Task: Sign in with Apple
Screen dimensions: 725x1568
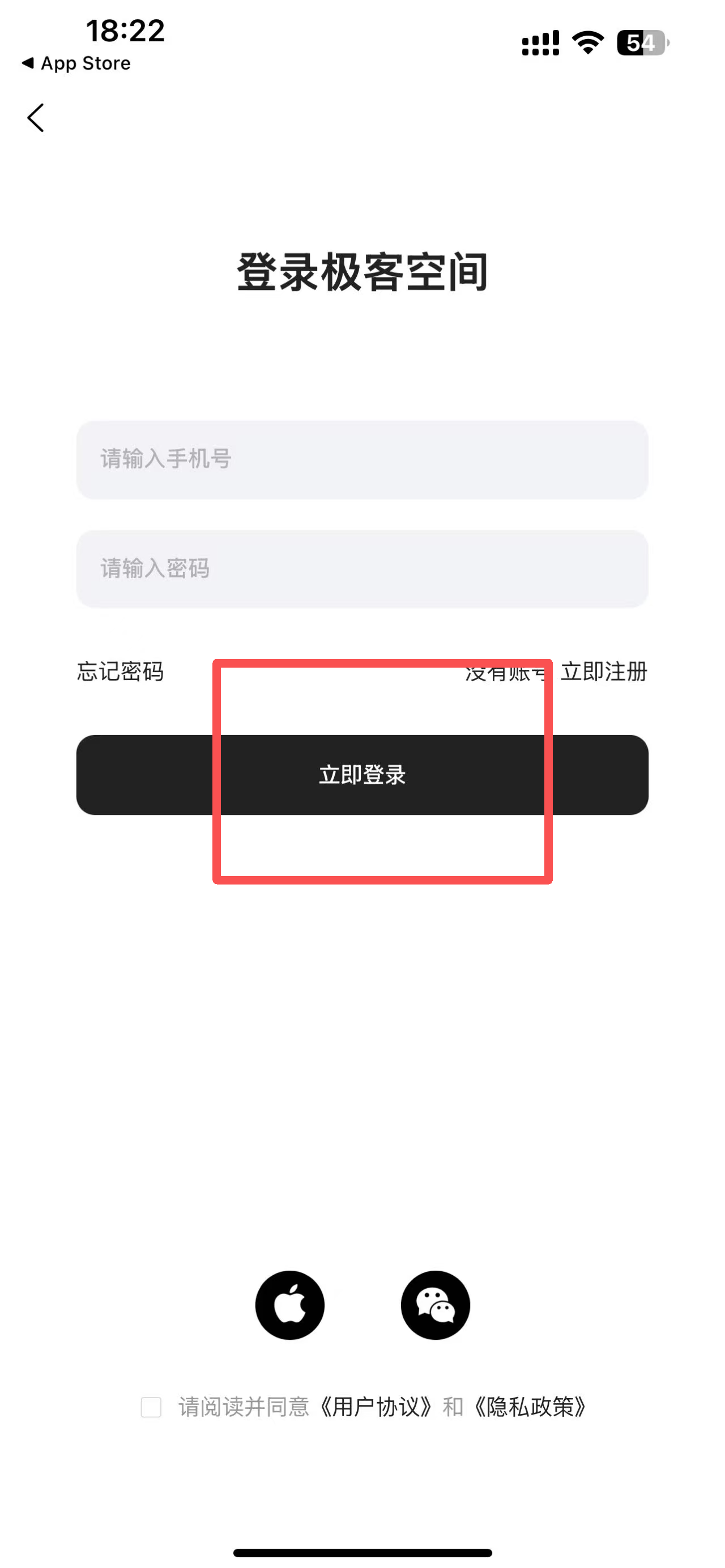Action: point(290,1305)
